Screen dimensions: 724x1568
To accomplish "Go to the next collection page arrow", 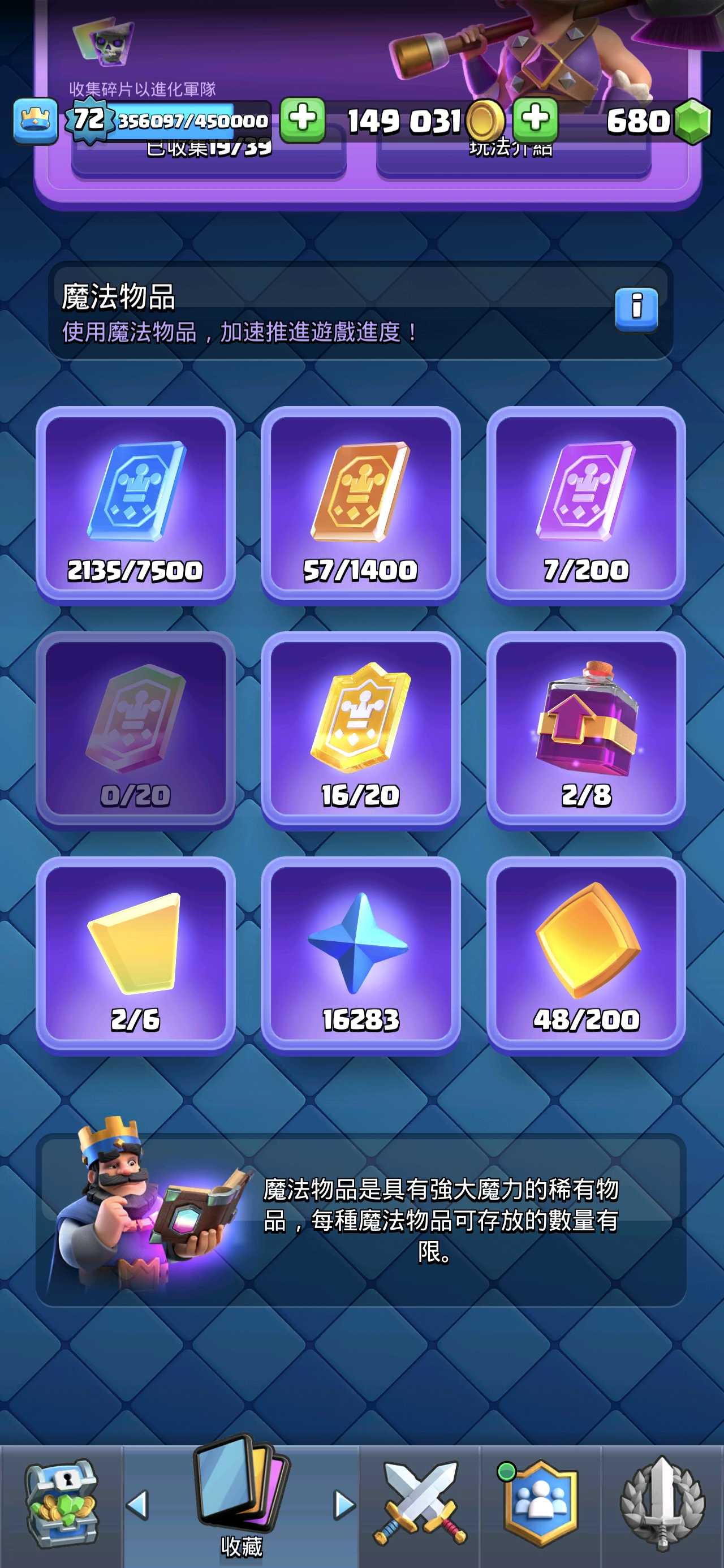I will [344, 1505].
